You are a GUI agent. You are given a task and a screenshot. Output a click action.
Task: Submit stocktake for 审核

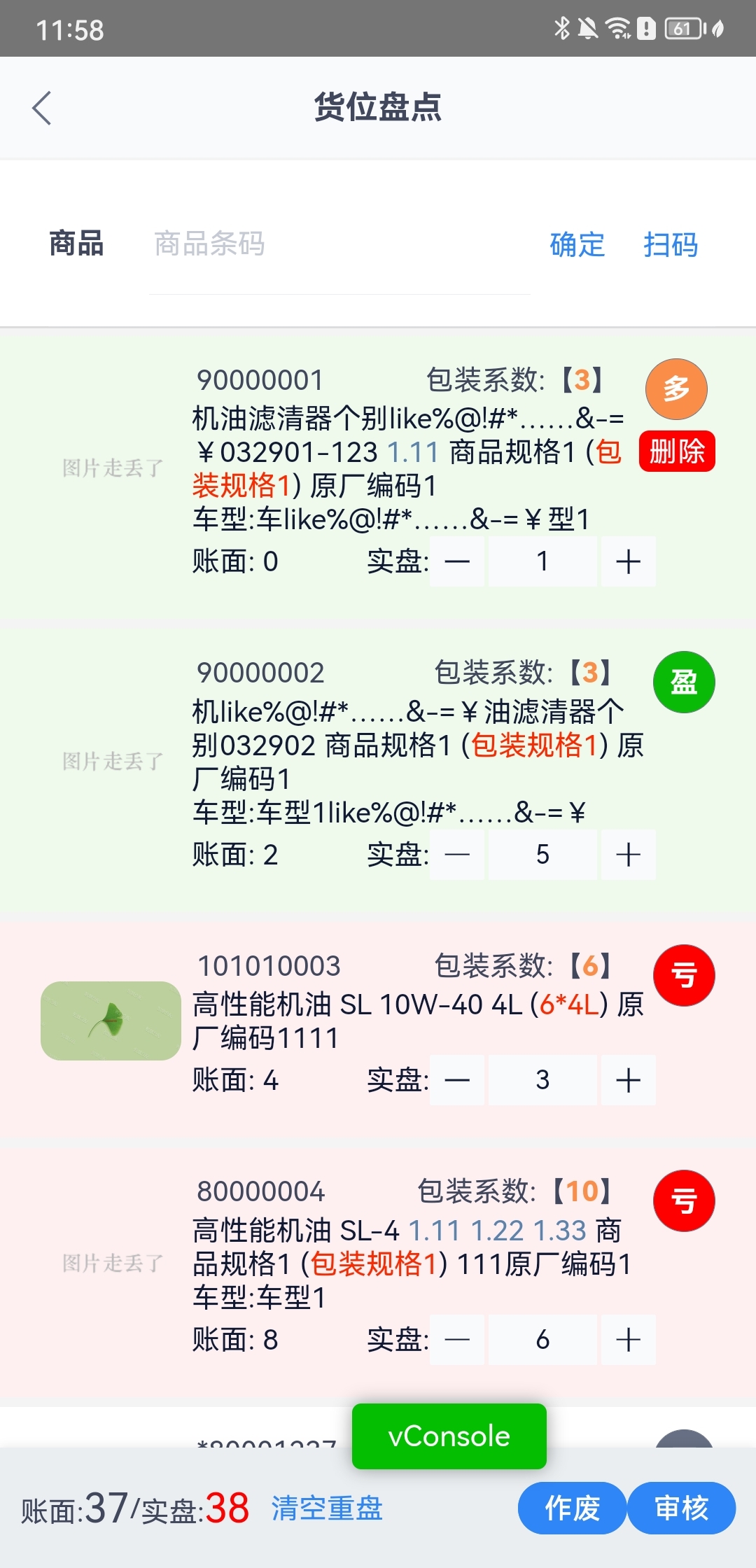(681, 1508)
